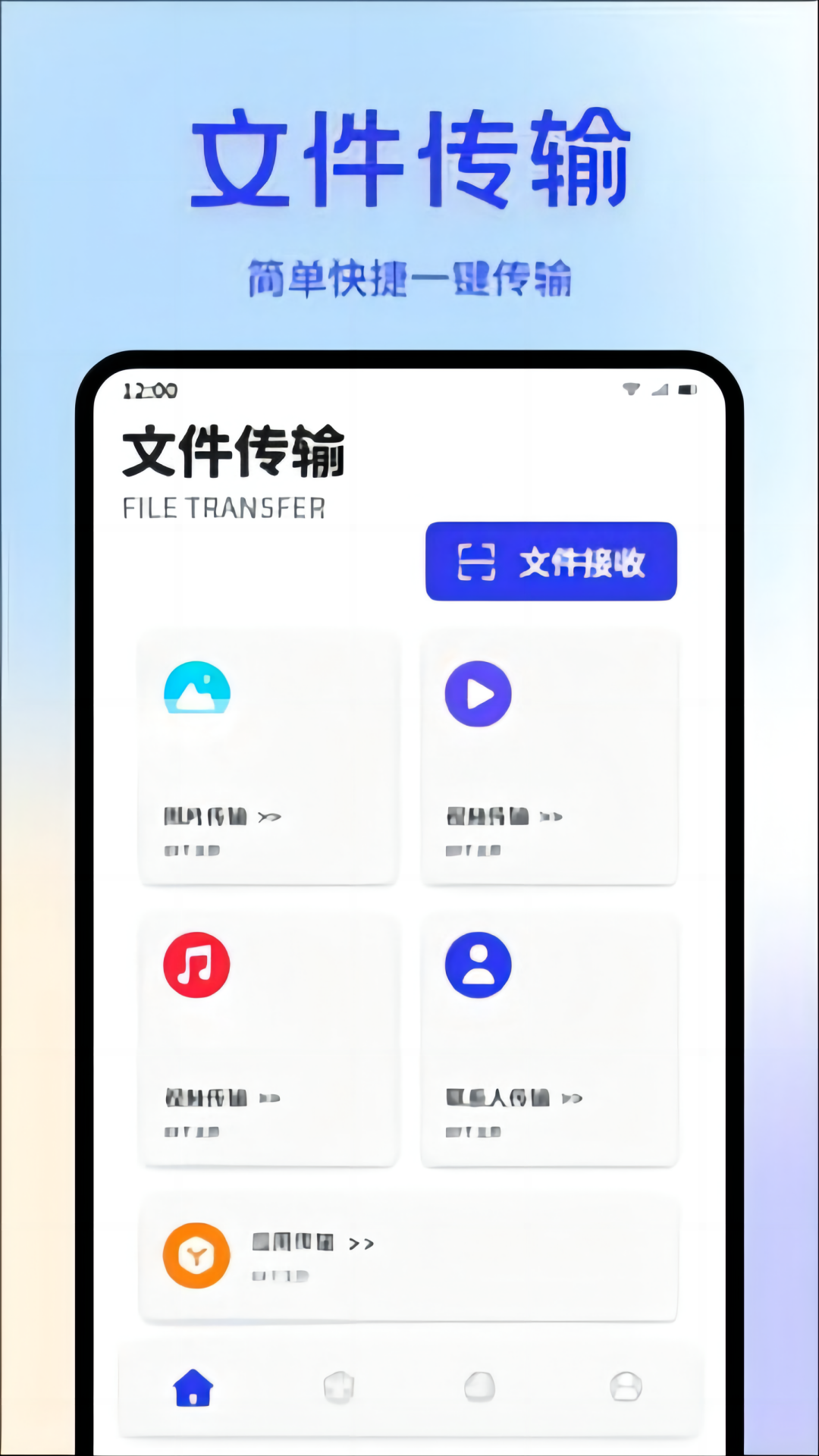
Task: Tap the 12:00 clock in status bar
Action: click(x=149, y=391)
